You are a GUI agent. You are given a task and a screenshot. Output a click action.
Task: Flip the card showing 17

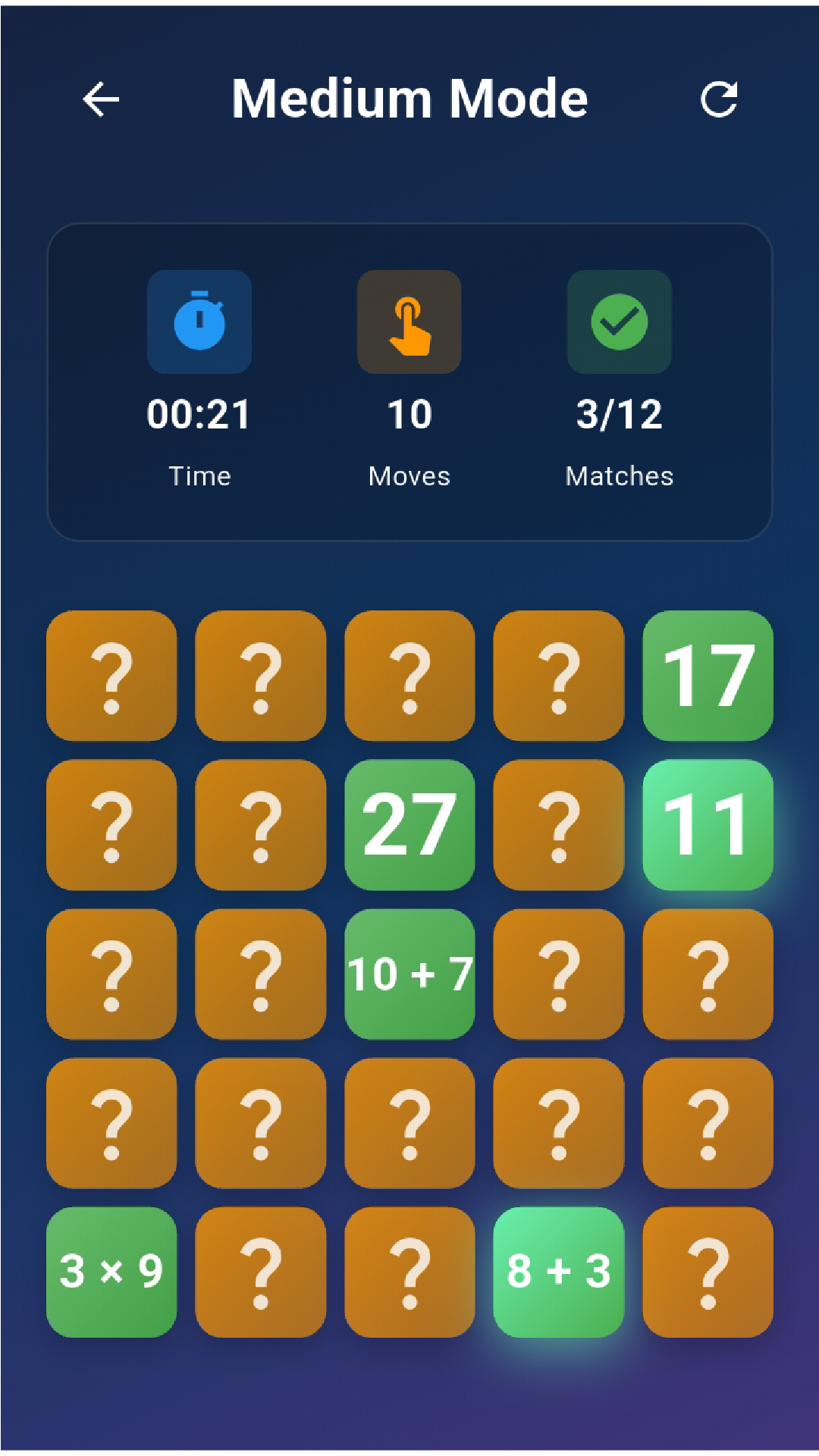[x=707, y=675]
